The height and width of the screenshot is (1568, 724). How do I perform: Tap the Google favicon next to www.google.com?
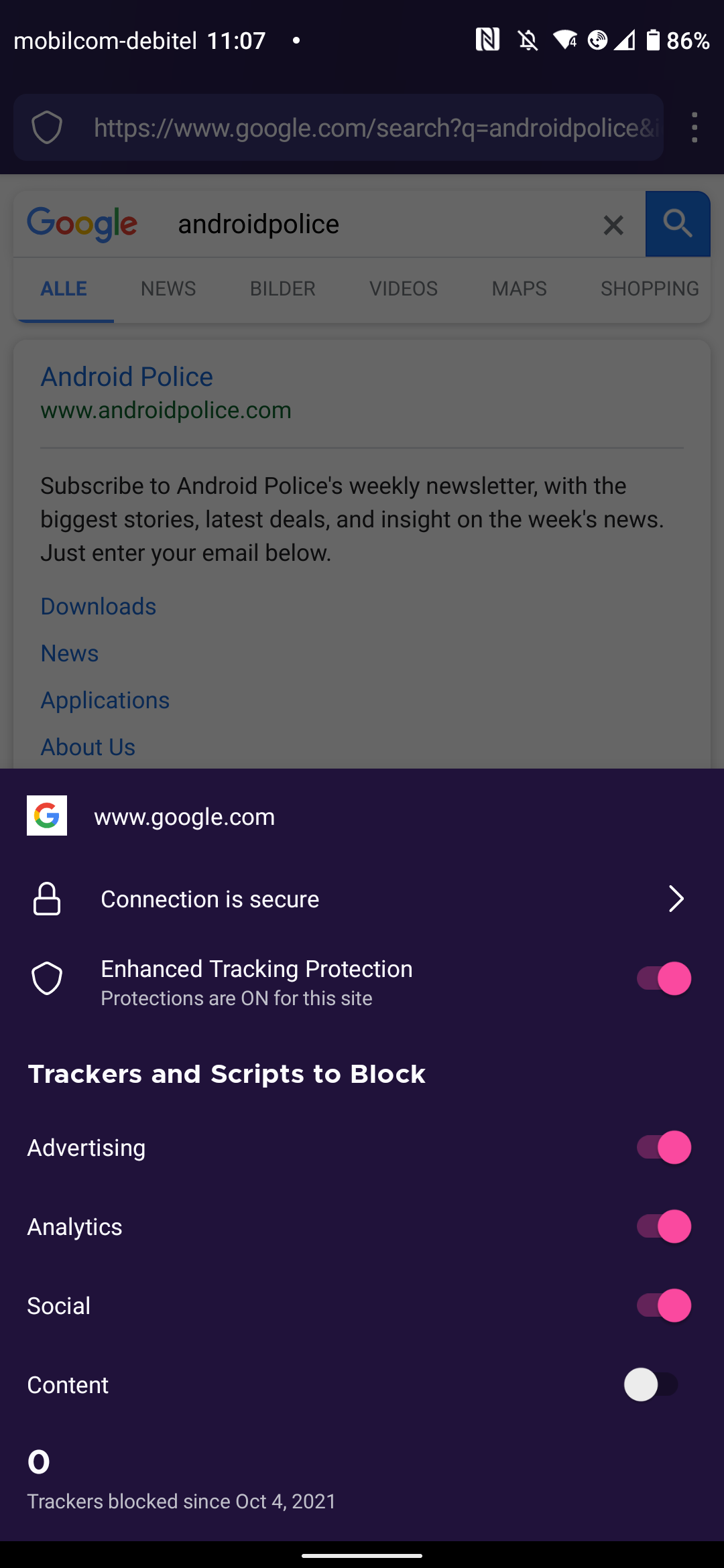pos(47,816)
